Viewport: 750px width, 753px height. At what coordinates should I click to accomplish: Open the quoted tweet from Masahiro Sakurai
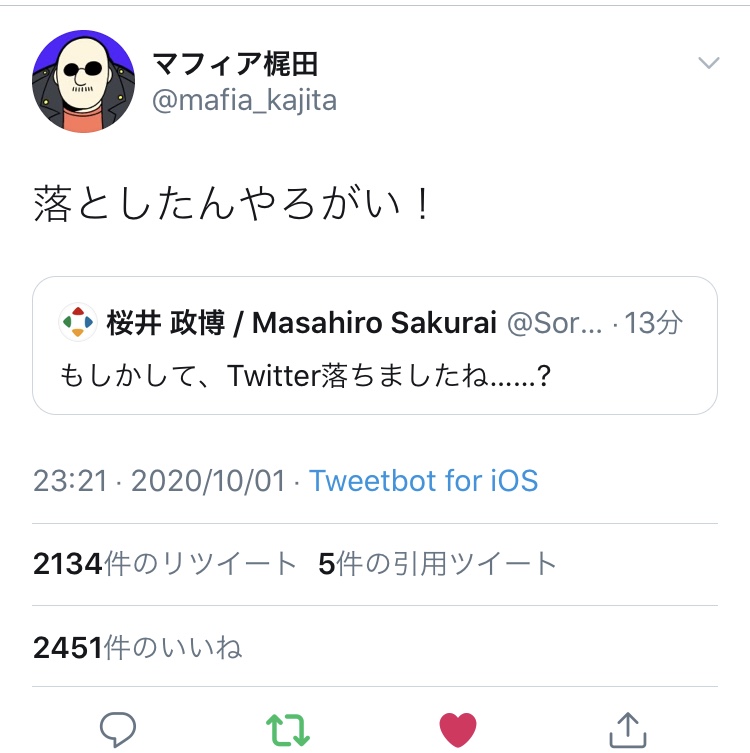(374, 346)
